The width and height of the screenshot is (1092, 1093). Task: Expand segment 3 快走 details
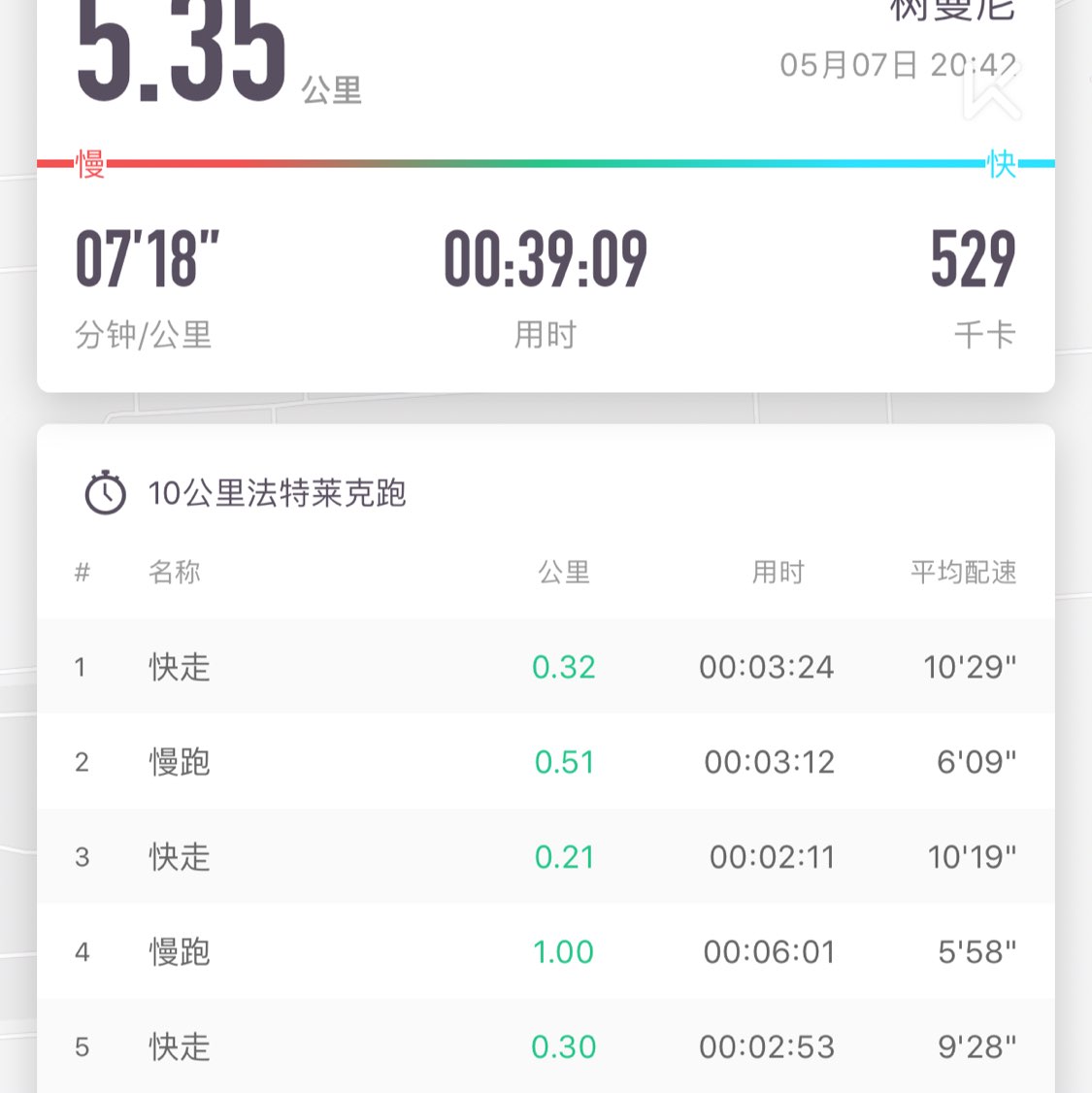pos(546,857)
